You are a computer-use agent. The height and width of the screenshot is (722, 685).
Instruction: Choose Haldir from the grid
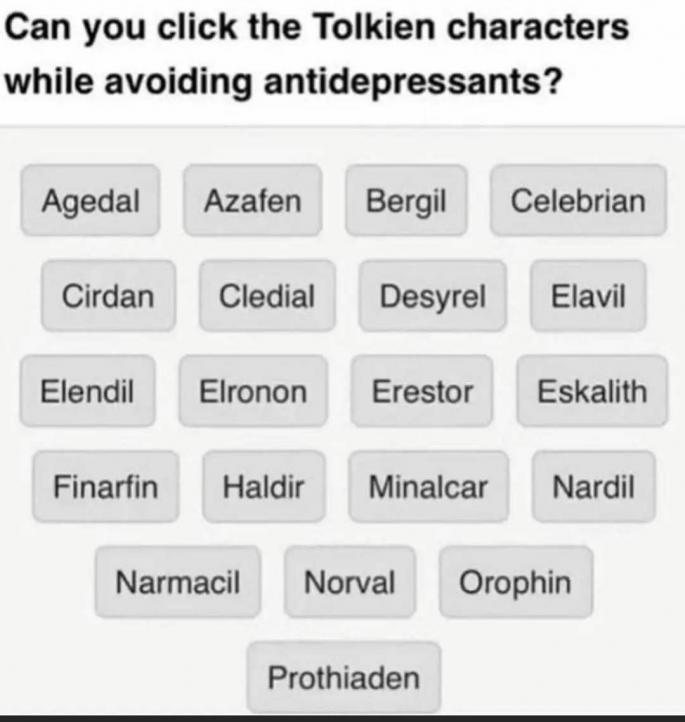point(264,487)
